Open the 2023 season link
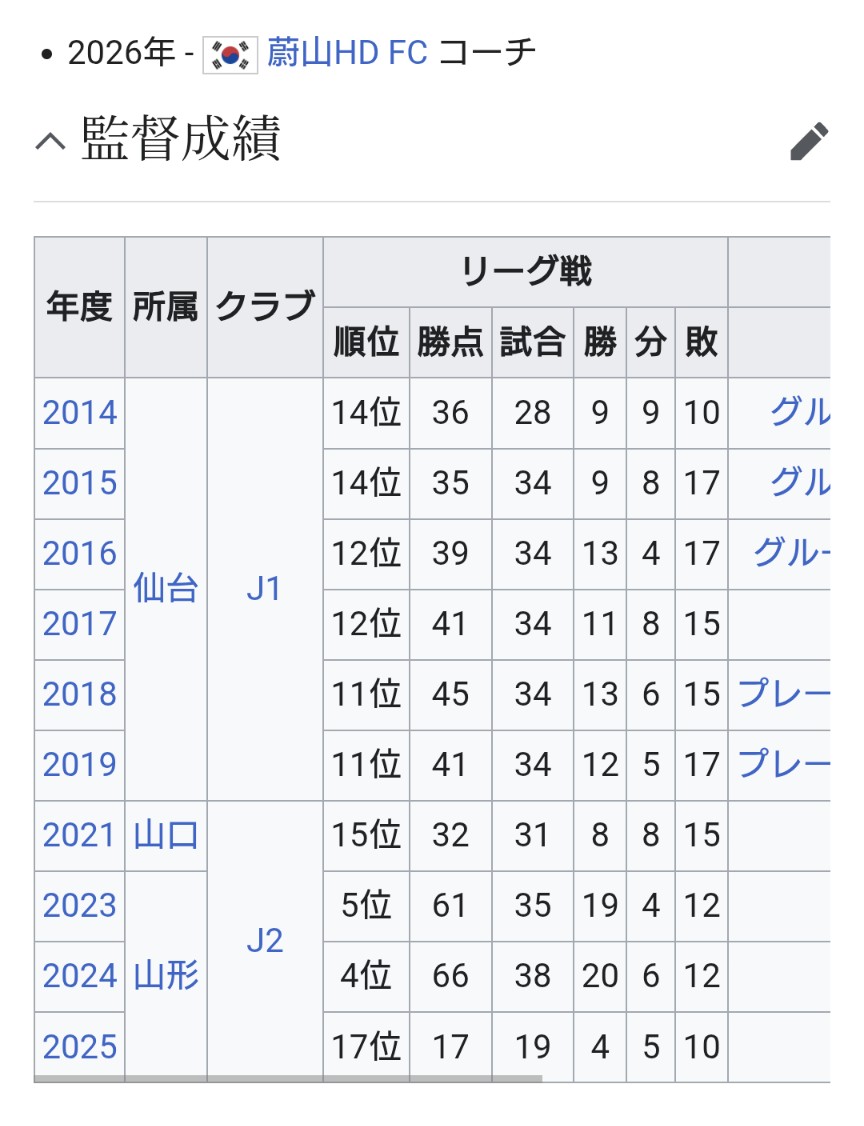 coord(79,905)
